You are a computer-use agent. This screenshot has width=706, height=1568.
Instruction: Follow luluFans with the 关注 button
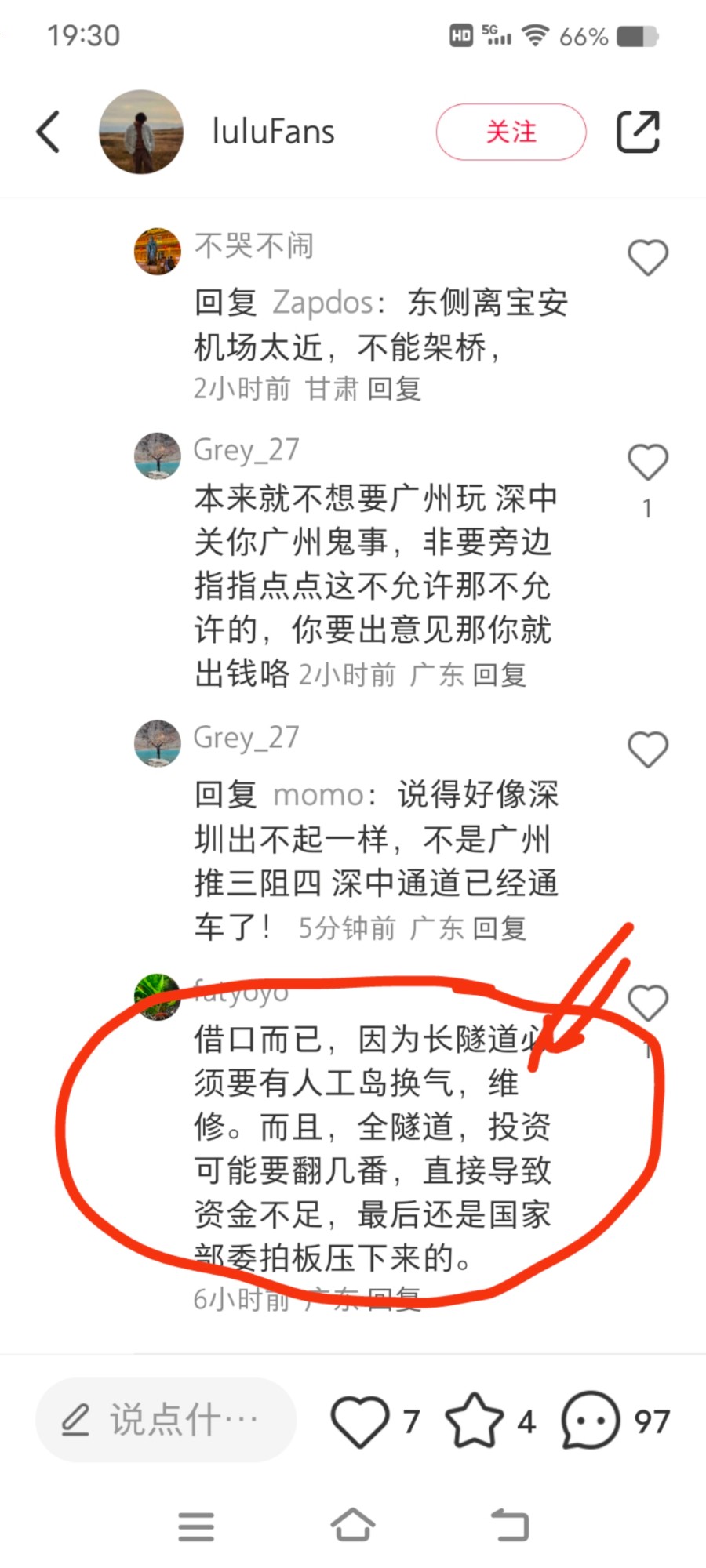[x=511, y=132]
